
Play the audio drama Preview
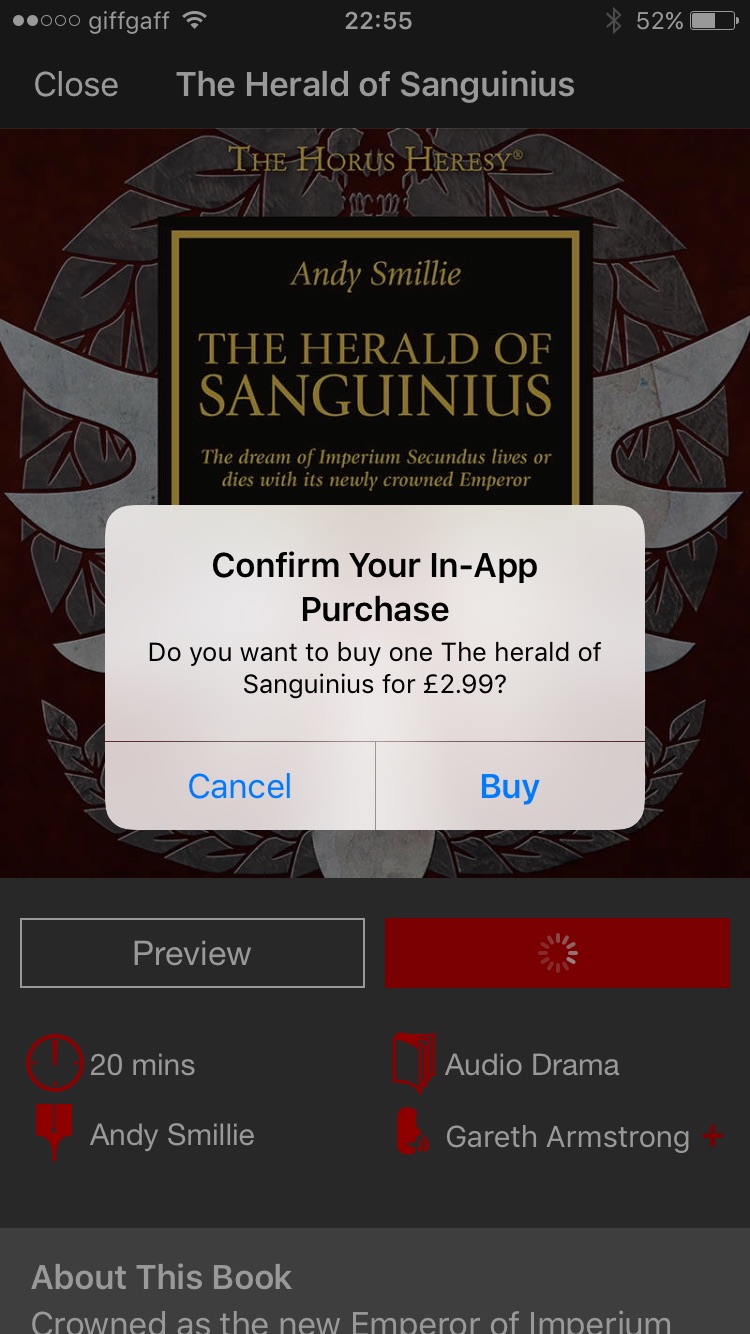(x=192, y=953)
